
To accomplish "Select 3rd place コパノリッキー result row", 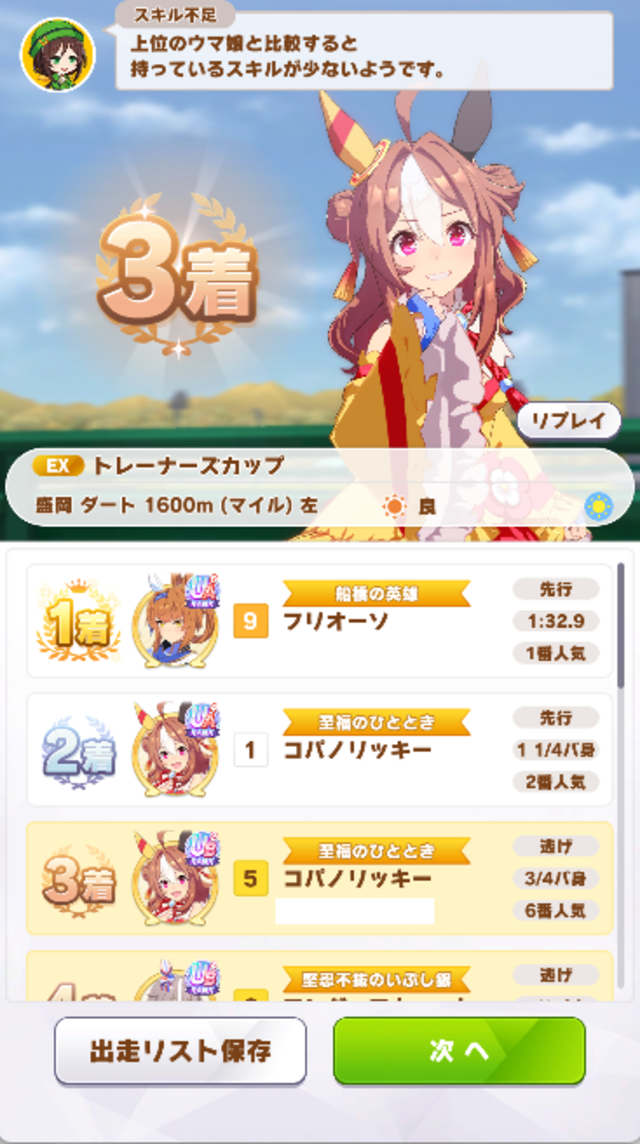I will pos(318,879).
